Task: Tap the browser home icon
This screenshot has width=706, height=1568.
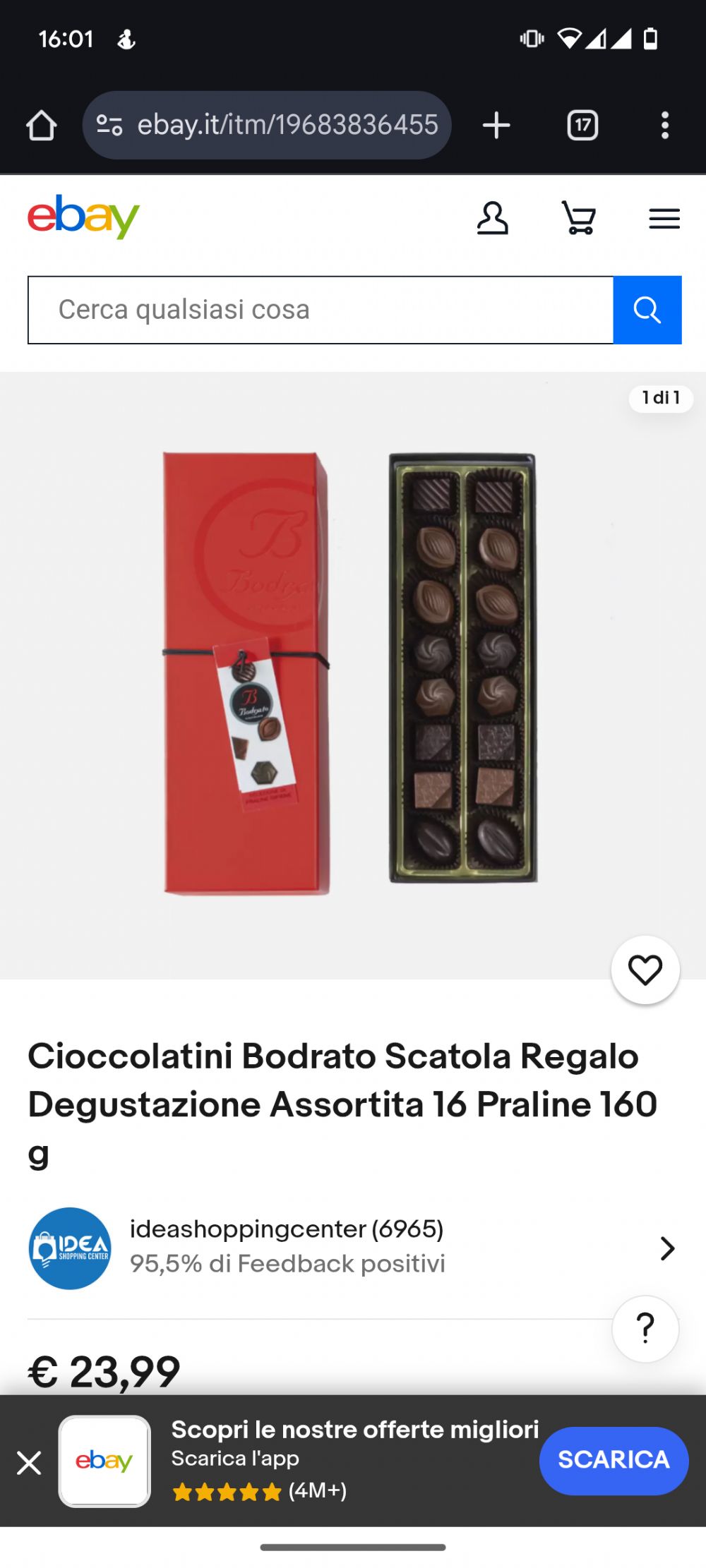Action: coord(41,126)
